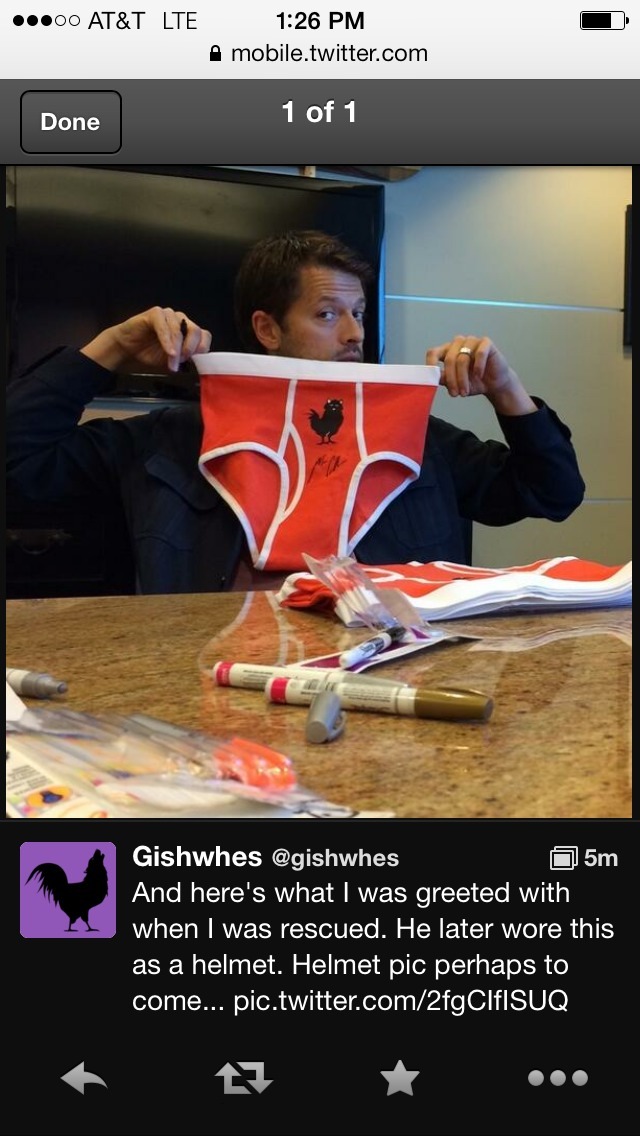Tap the Done button
Image resolution: width=640 pixels, height=1136 pixels.
coord(70,122)
